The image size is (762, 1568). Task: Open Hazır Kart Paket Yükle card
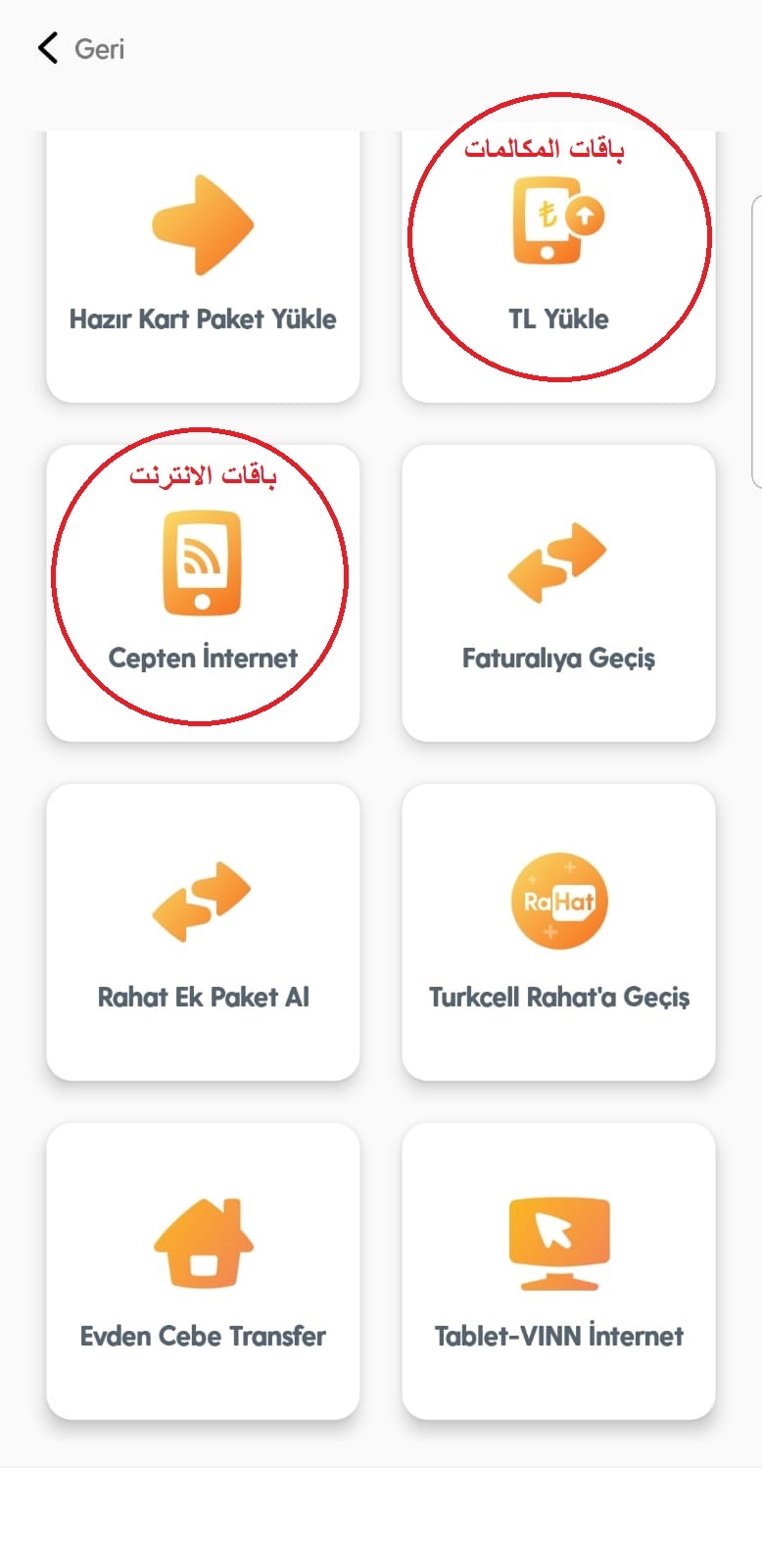click(203, 265)
